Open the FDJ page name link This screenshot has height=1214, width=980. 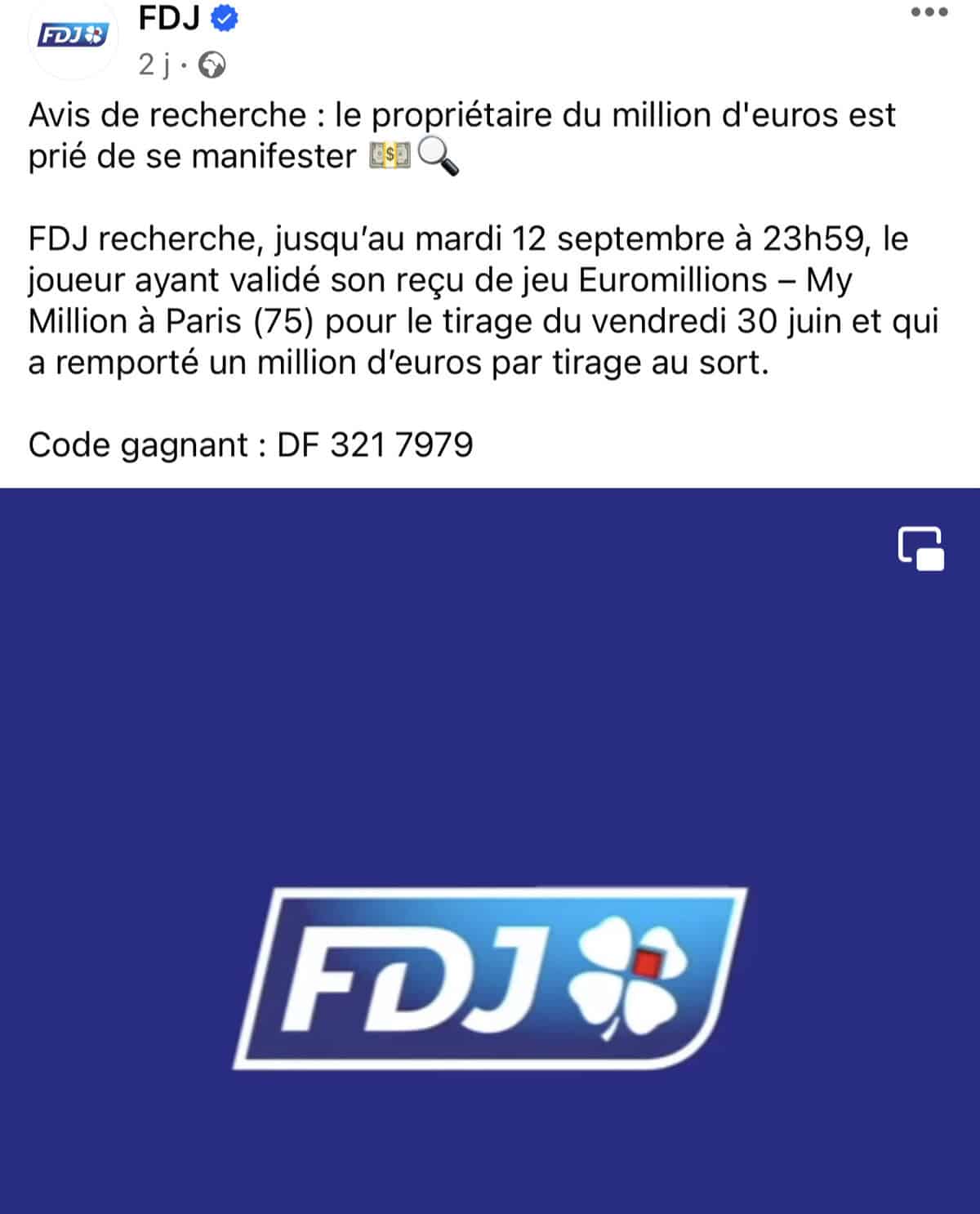coord(168,18)
